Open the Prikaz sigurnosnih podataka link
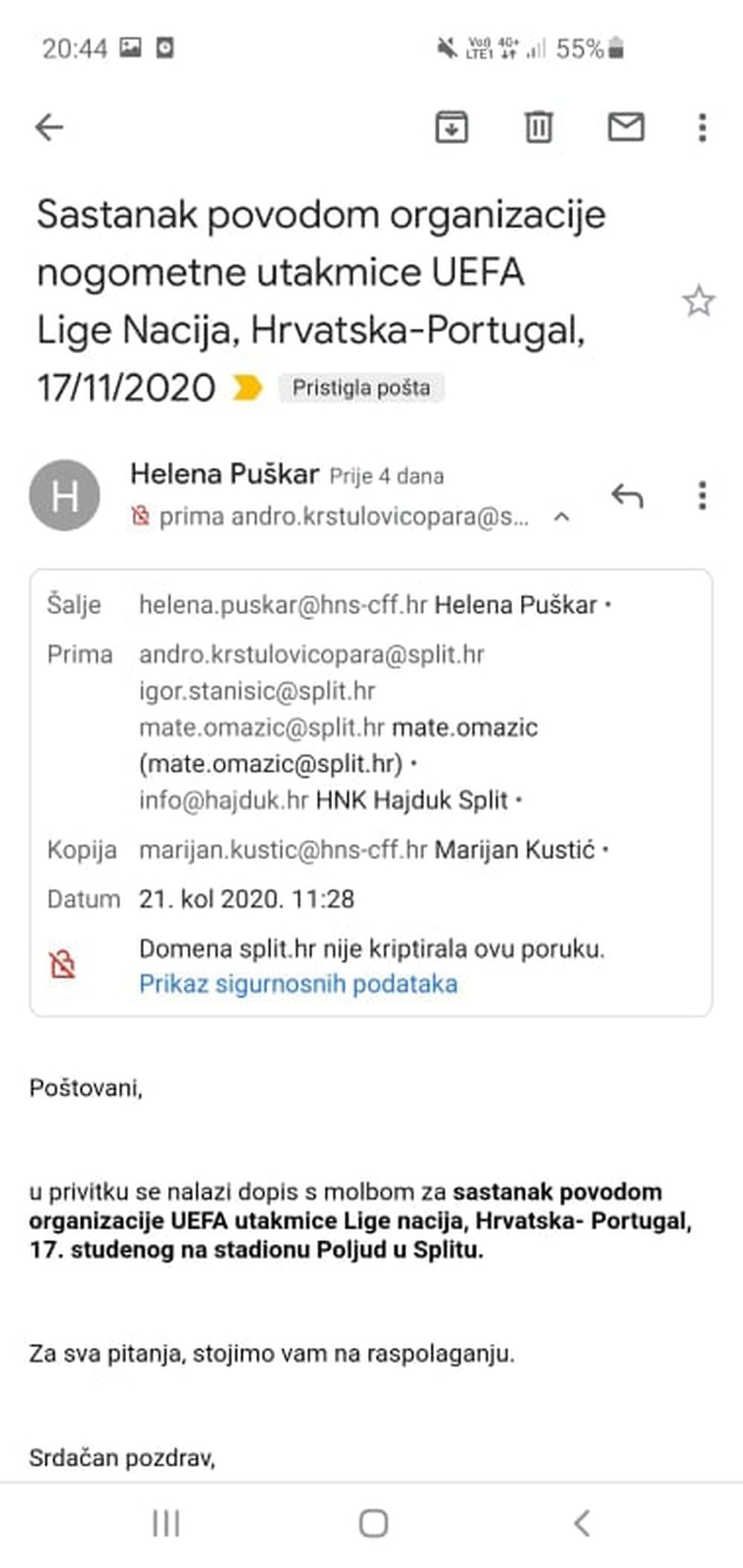The image size is (743, 1568). [298, 984]
